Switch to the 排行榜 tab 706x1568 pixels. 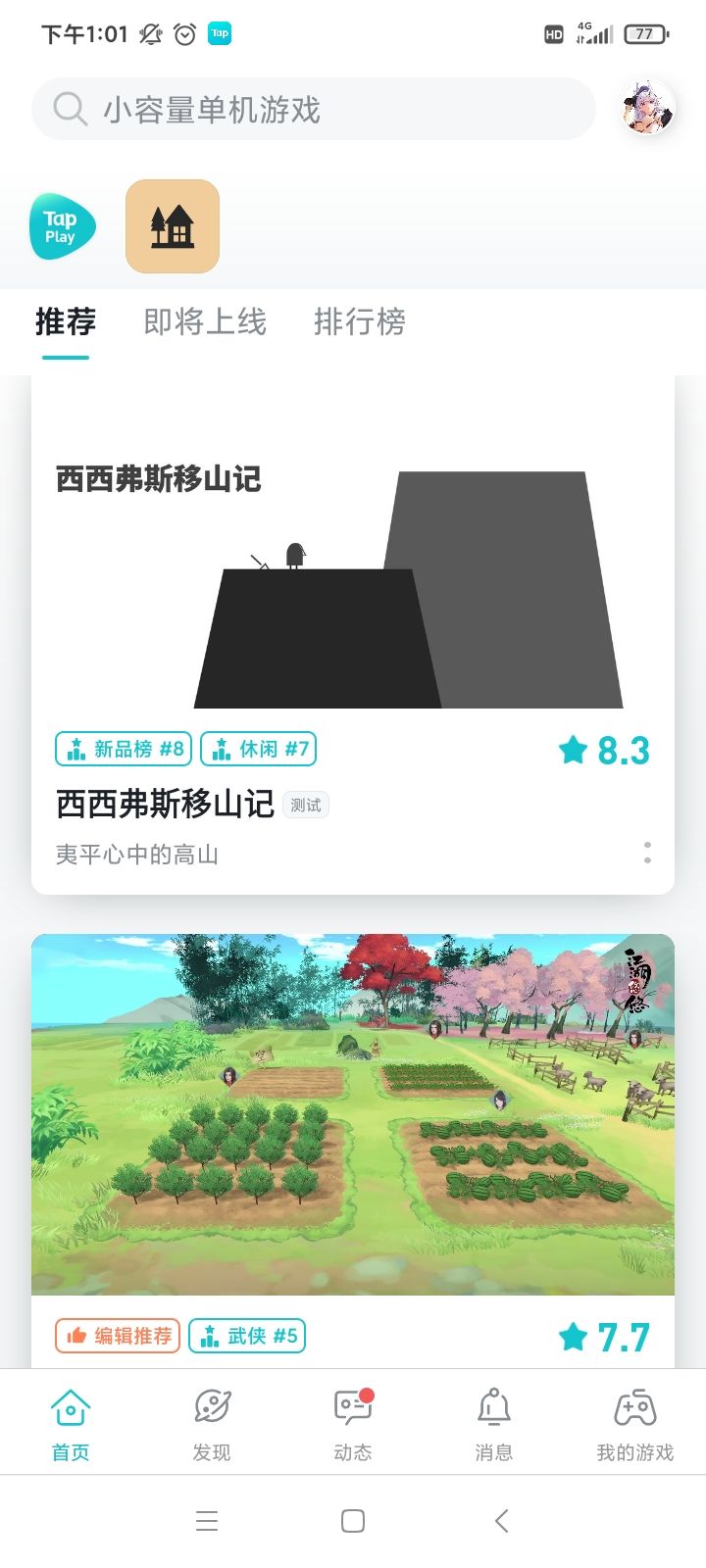coord(359,322)
